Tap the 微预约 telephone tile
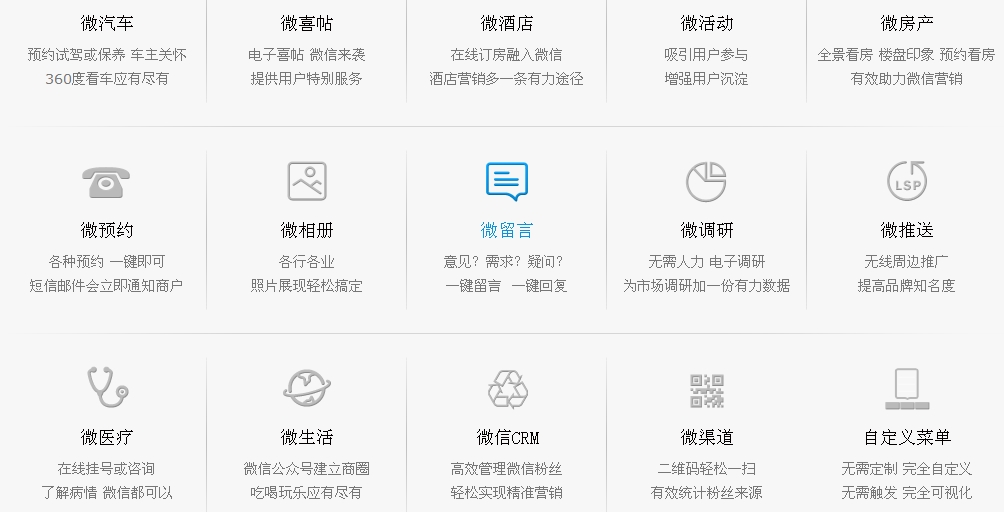The width and height of the screenshot is (1004, 512). point(106,229)
